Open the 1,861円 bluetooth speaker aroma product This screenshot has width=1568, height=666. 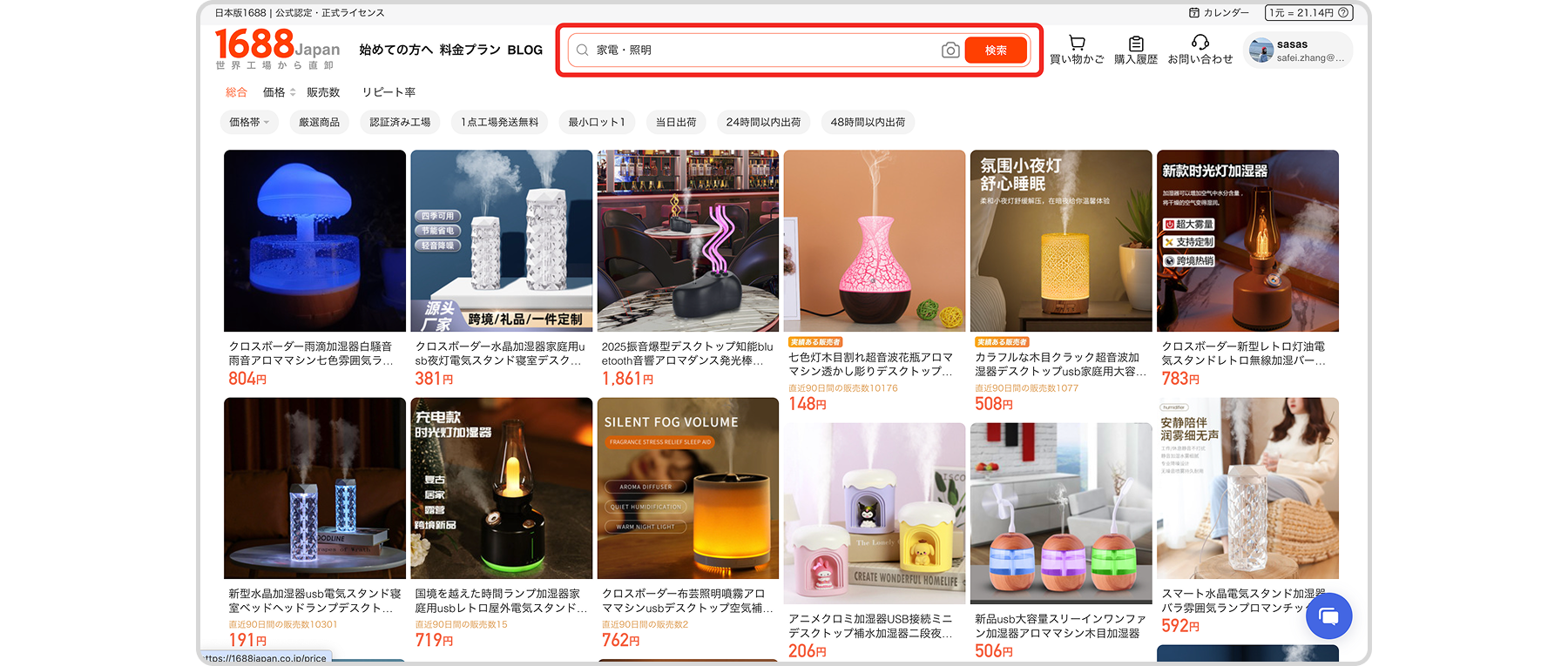pos(687,241)
